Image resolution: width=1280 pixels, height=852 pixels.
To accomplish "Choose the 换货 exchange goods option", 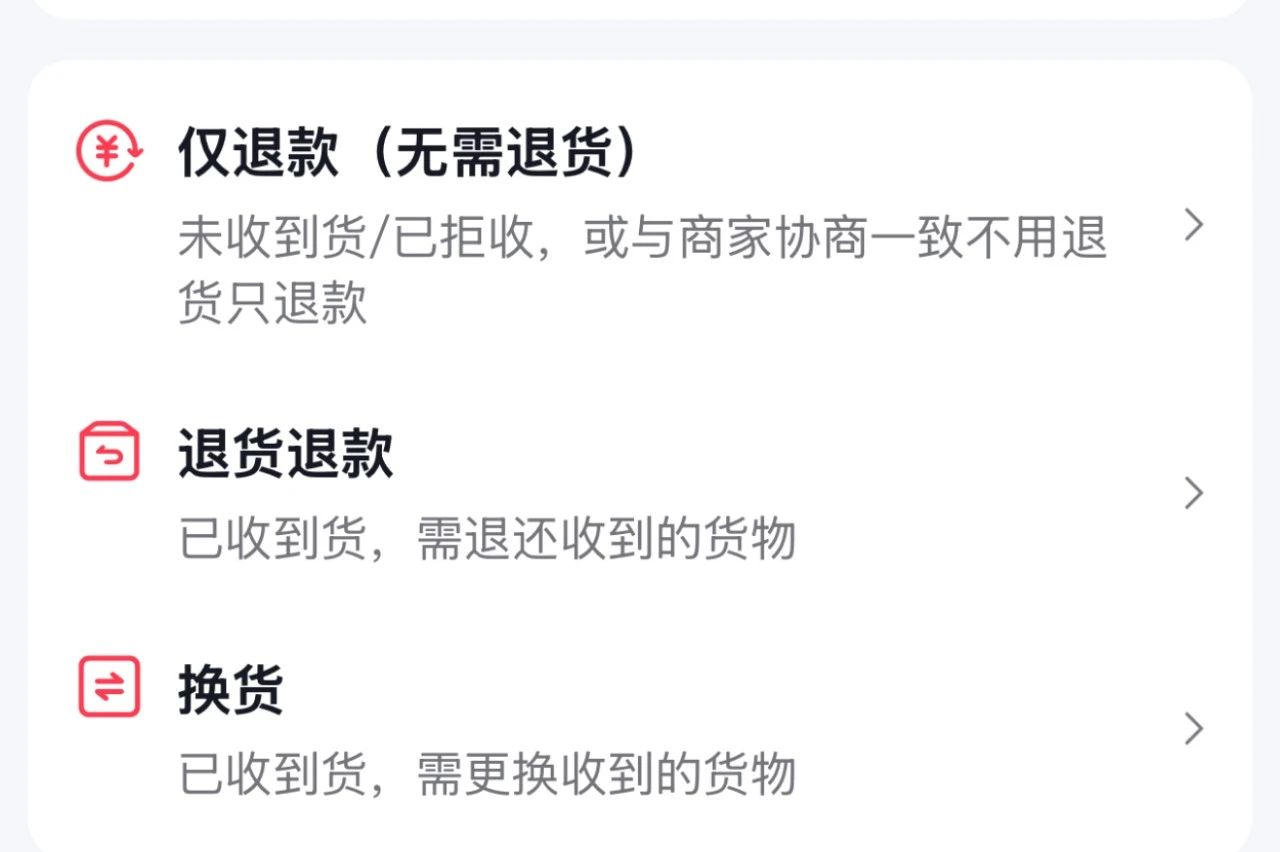I will (640, 728).
